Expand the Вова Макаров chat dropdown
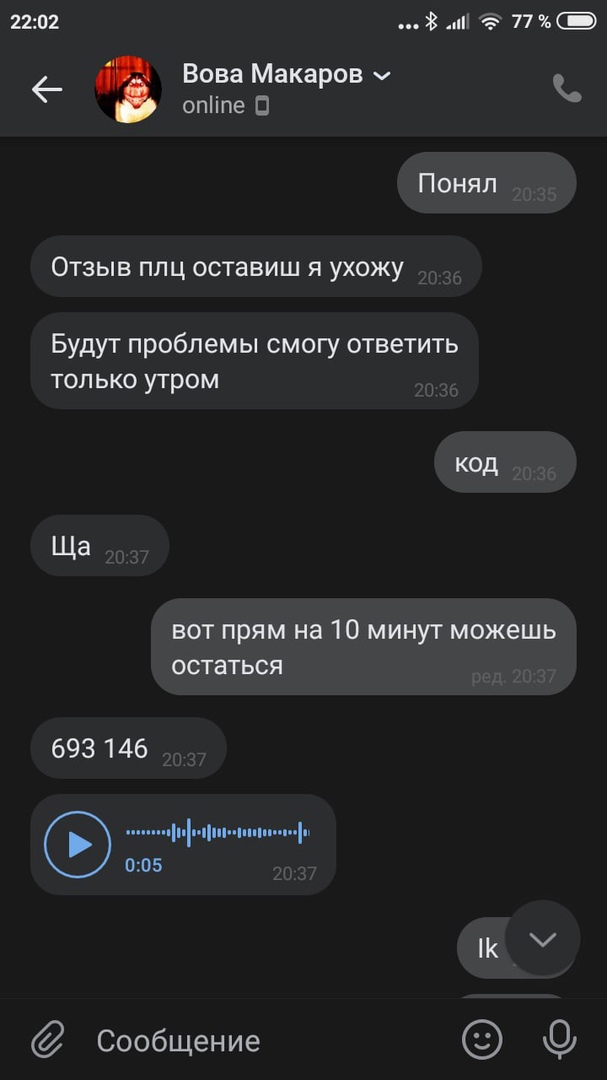 click(382, 76)
